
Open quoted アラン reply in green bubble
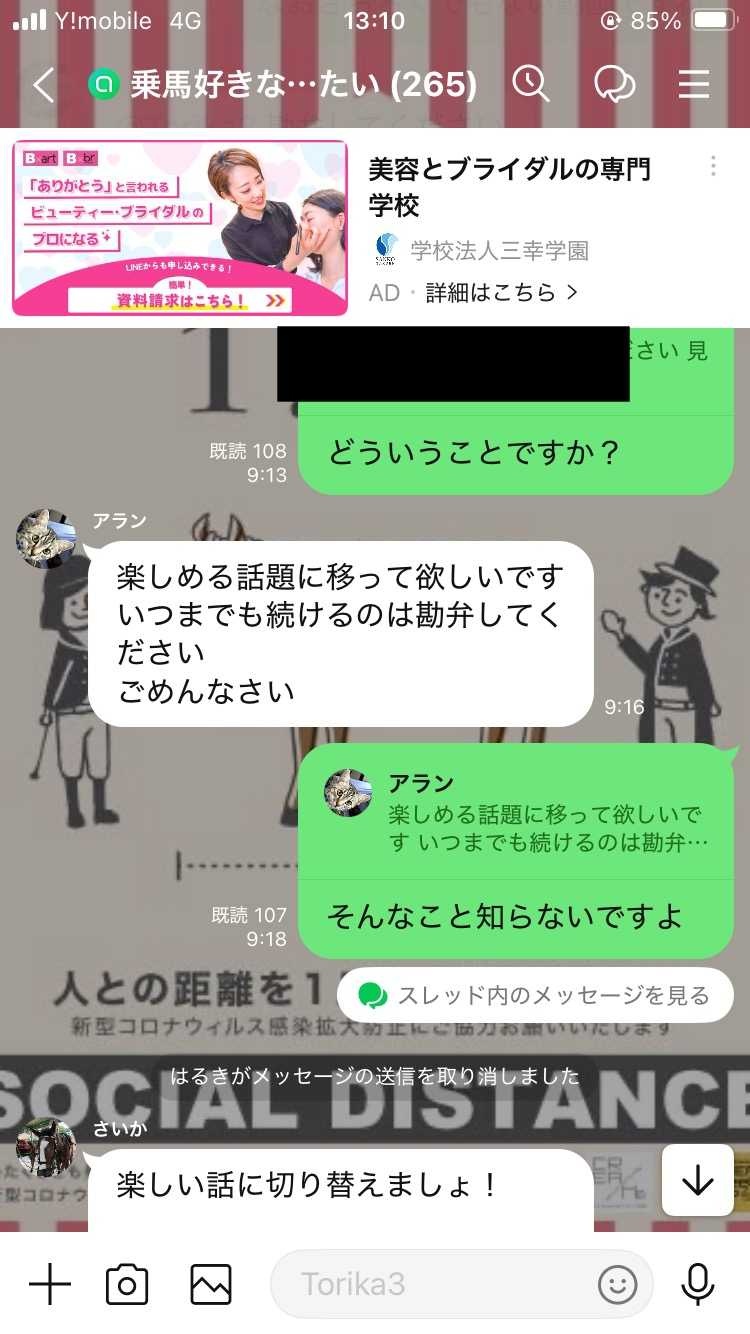click(517, 812)
